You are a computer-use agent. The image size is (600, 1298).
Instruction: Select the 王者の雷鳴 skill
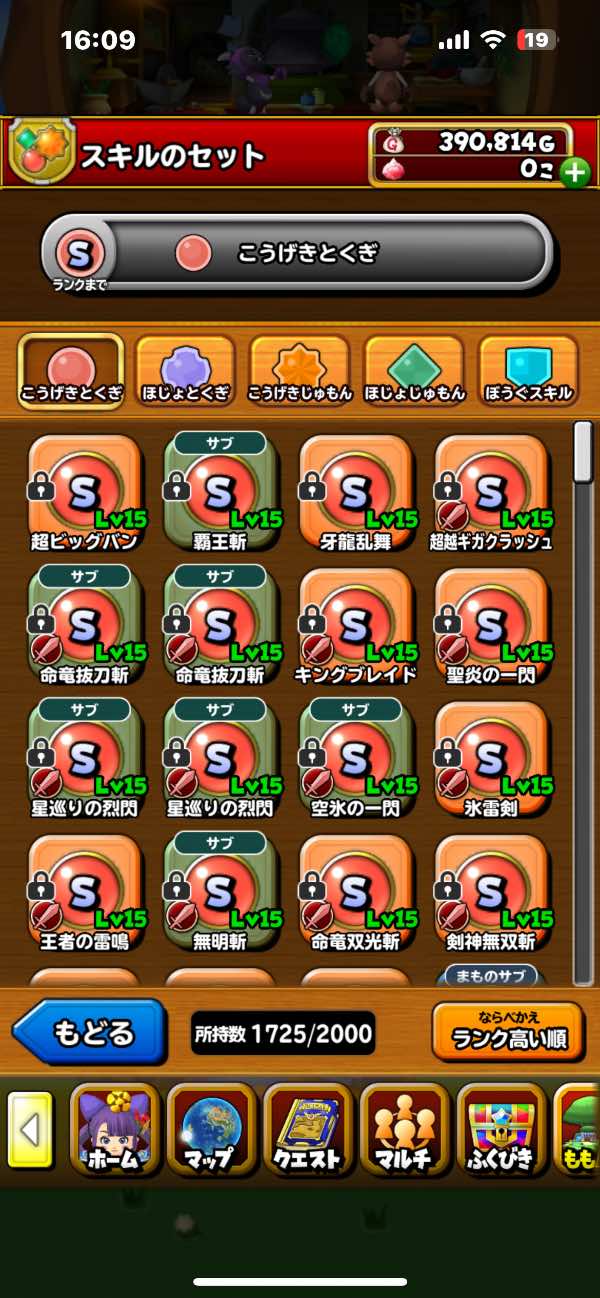tap(85, 892)
